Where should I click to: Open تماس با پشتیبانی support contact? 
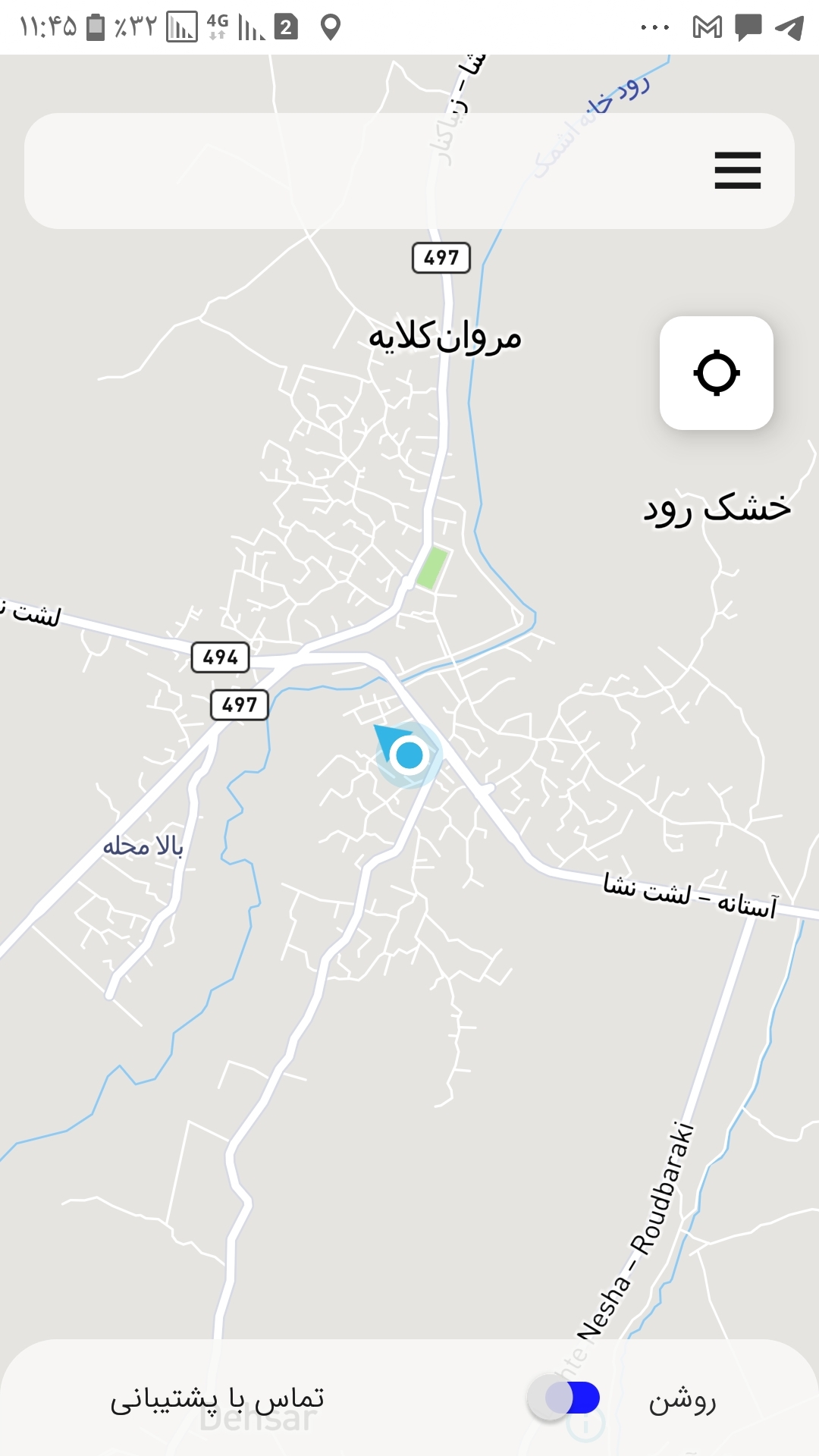tap(217, 1399)
